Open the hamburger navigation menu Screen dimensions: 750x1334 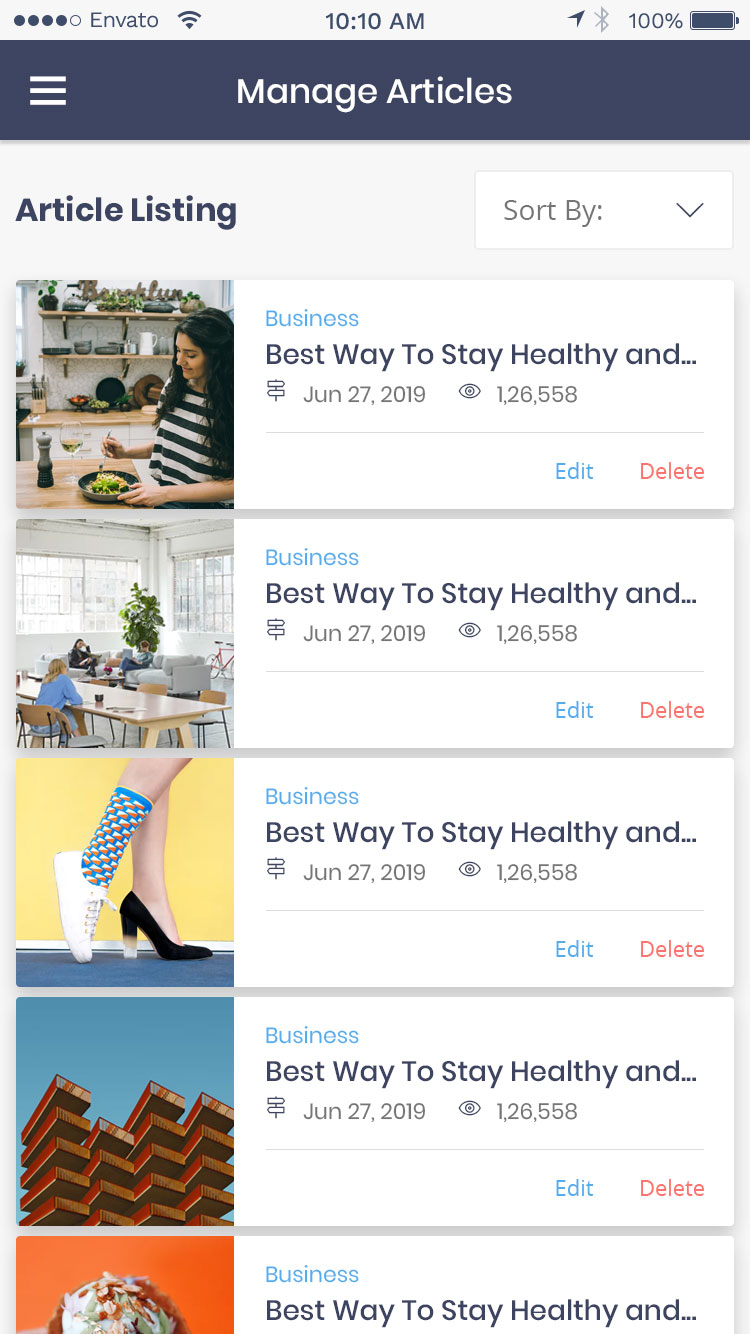tap(48, 91)
